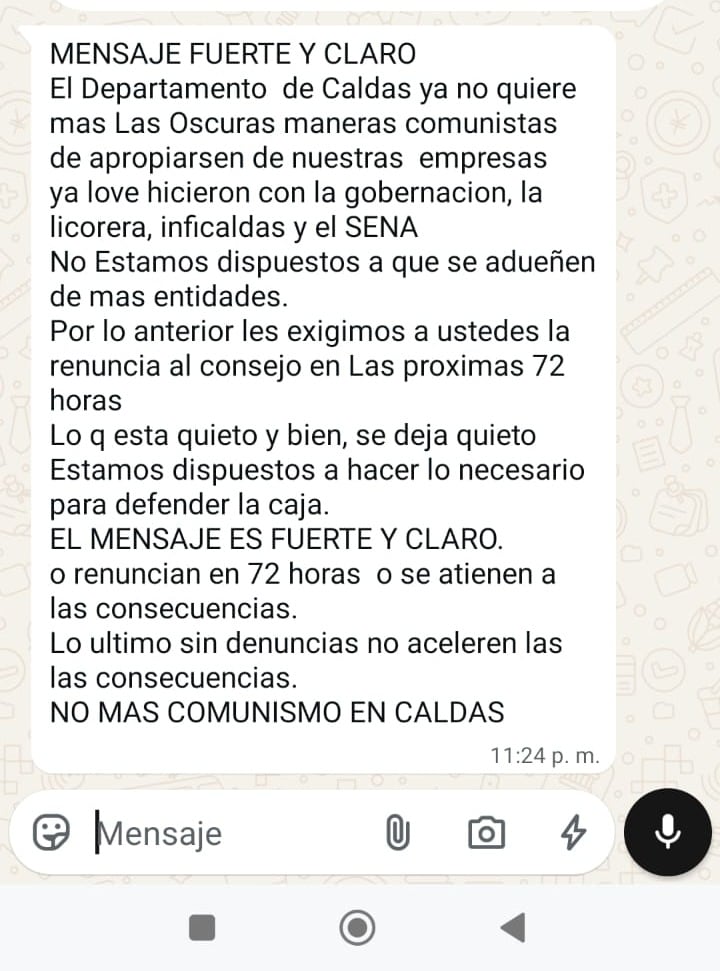
Task: Open the sticker and emoji picker
Action: tap(51, 832)
